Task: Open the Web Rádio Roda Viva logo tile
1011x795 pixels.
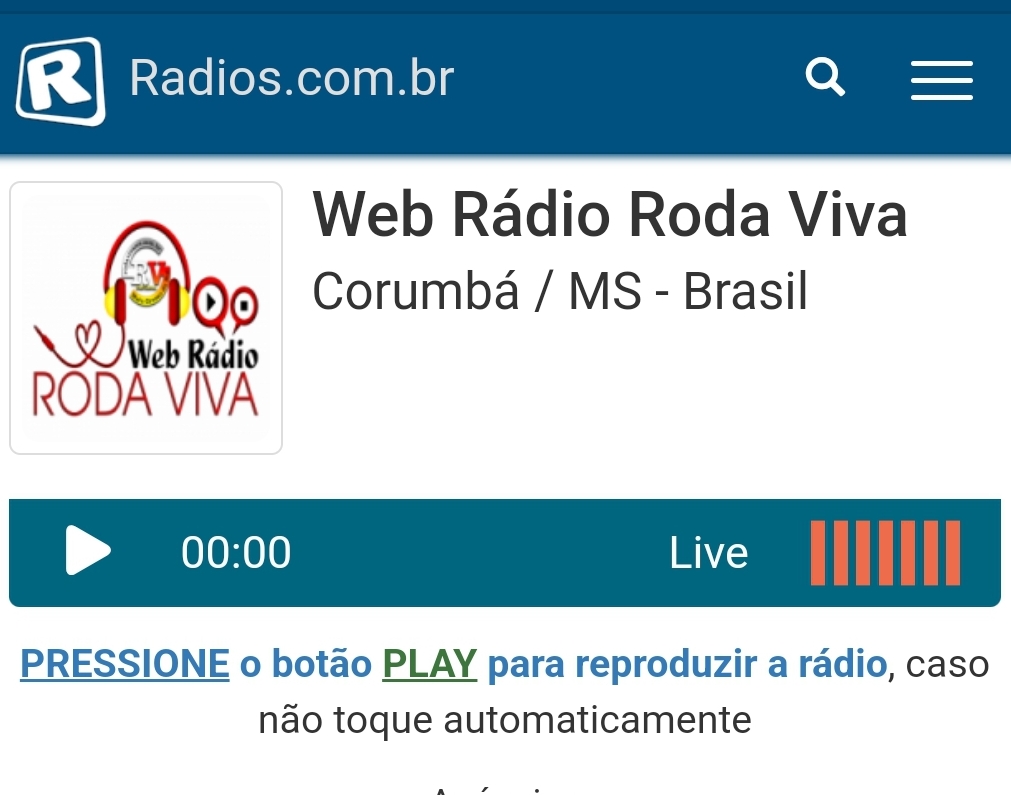Action: pyautogui.click(x=146, y=318)
